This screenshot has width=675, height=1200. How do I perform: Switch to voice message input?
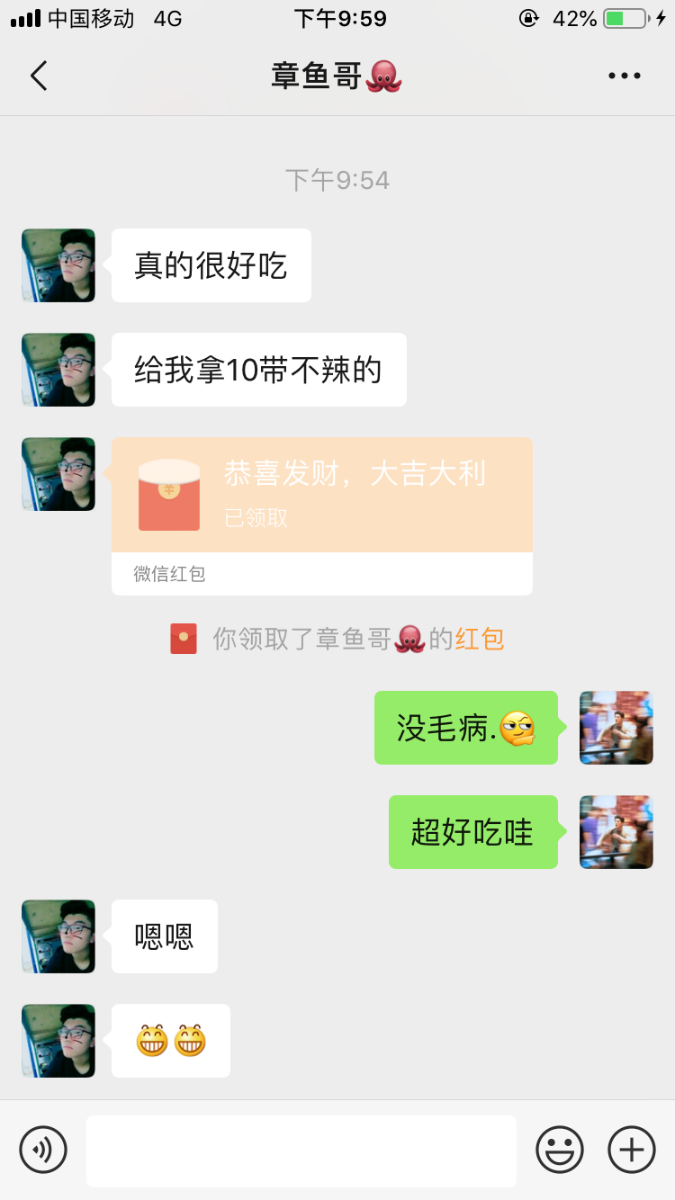coord(43,1149)
